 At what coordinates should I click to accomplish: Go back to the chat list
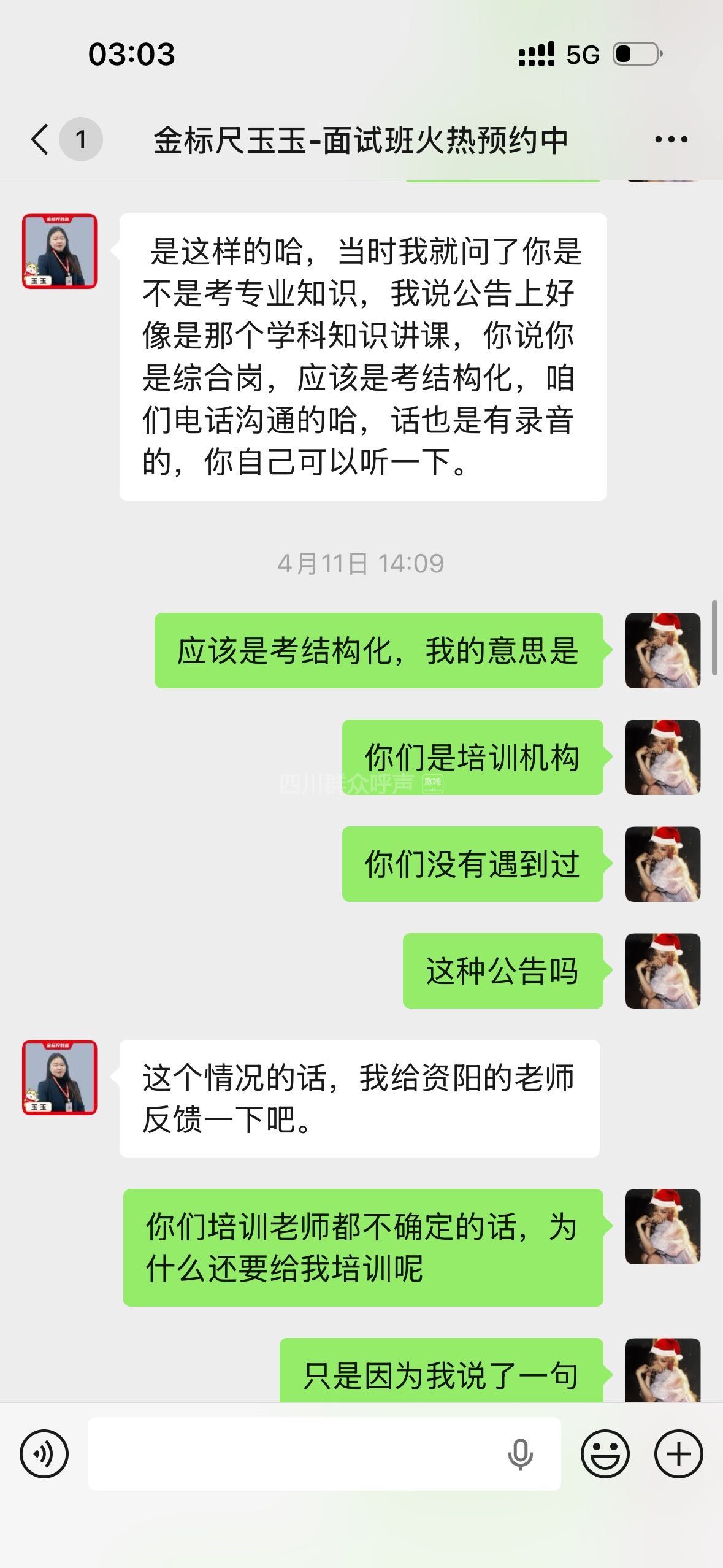click(x=40, y=139)
